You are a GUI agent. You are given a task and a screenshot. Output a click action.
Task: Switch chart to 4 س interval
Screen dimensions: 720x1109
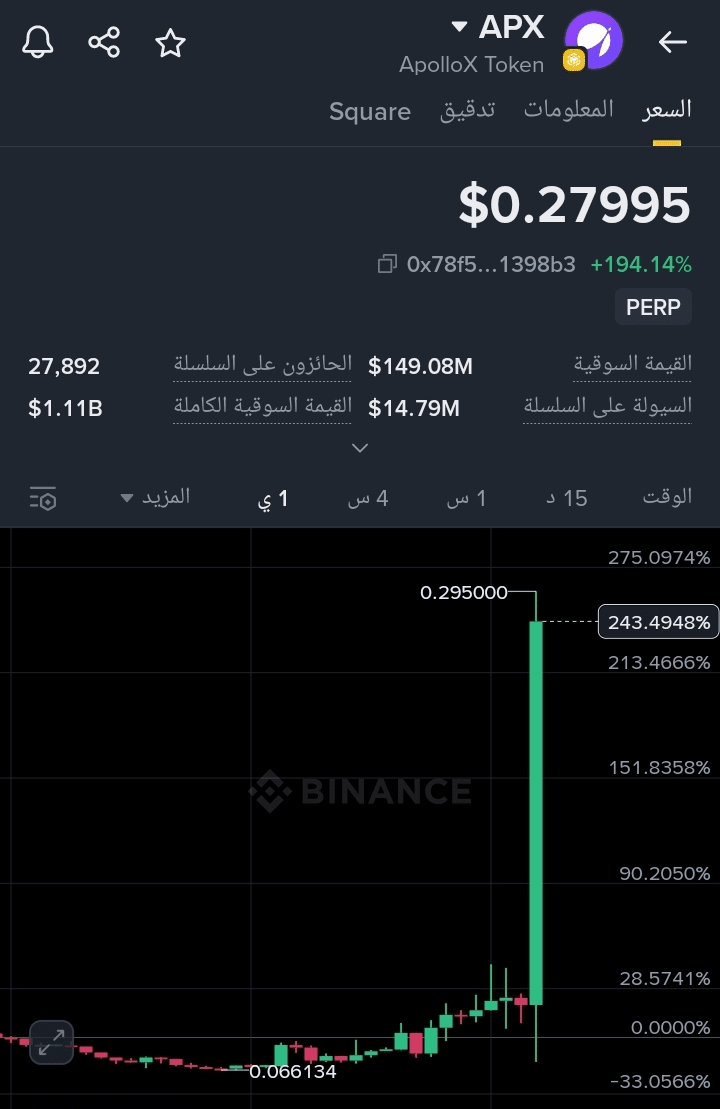[x=368, y=498]
